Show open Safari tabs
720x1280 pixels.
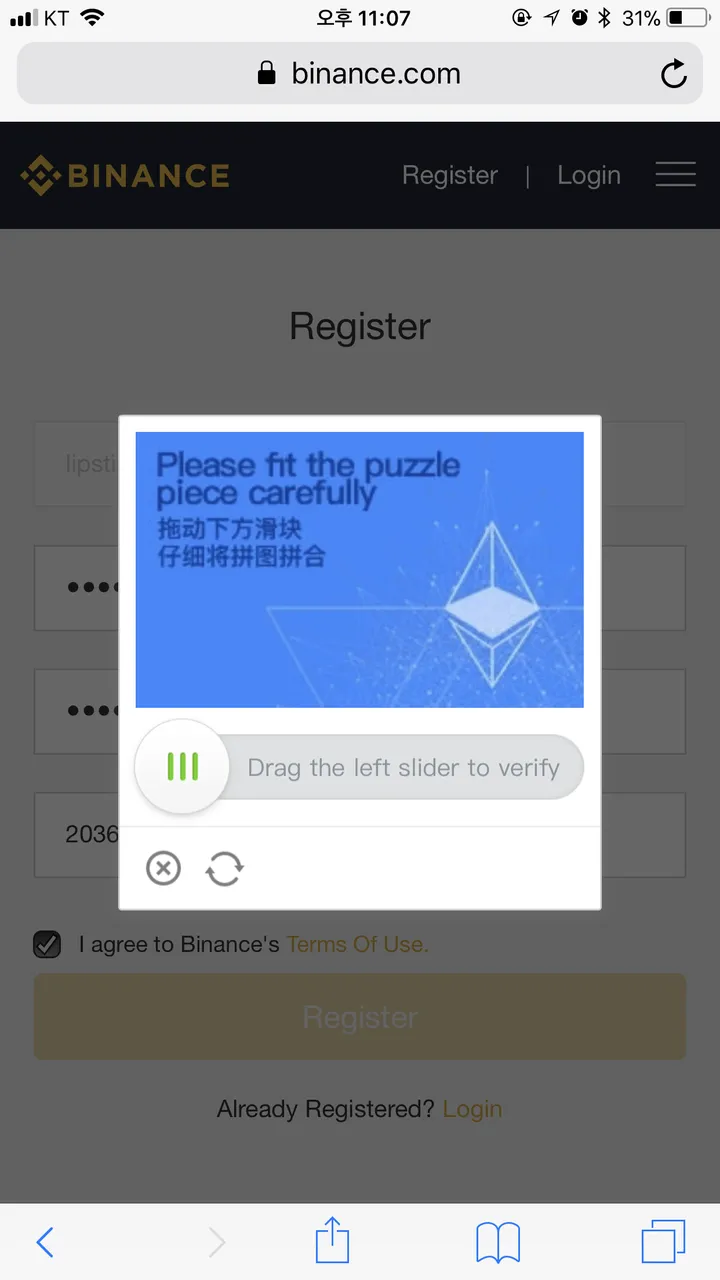pyautogui.click(x=663, y=1242)
